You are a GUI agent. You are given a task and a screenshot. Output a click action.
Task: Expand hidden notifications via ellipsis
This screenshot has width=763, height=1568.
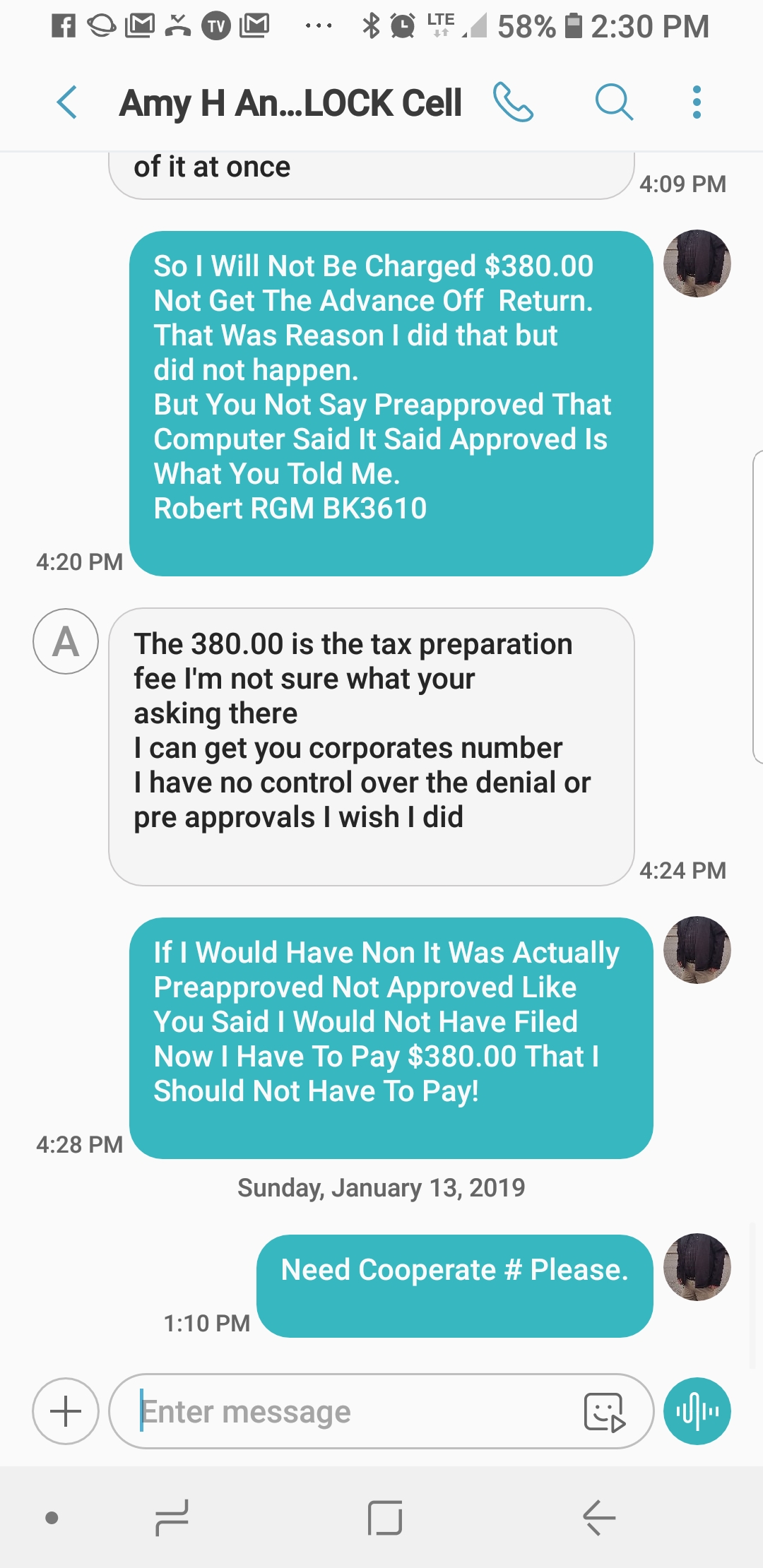click(x=318, y=26)
